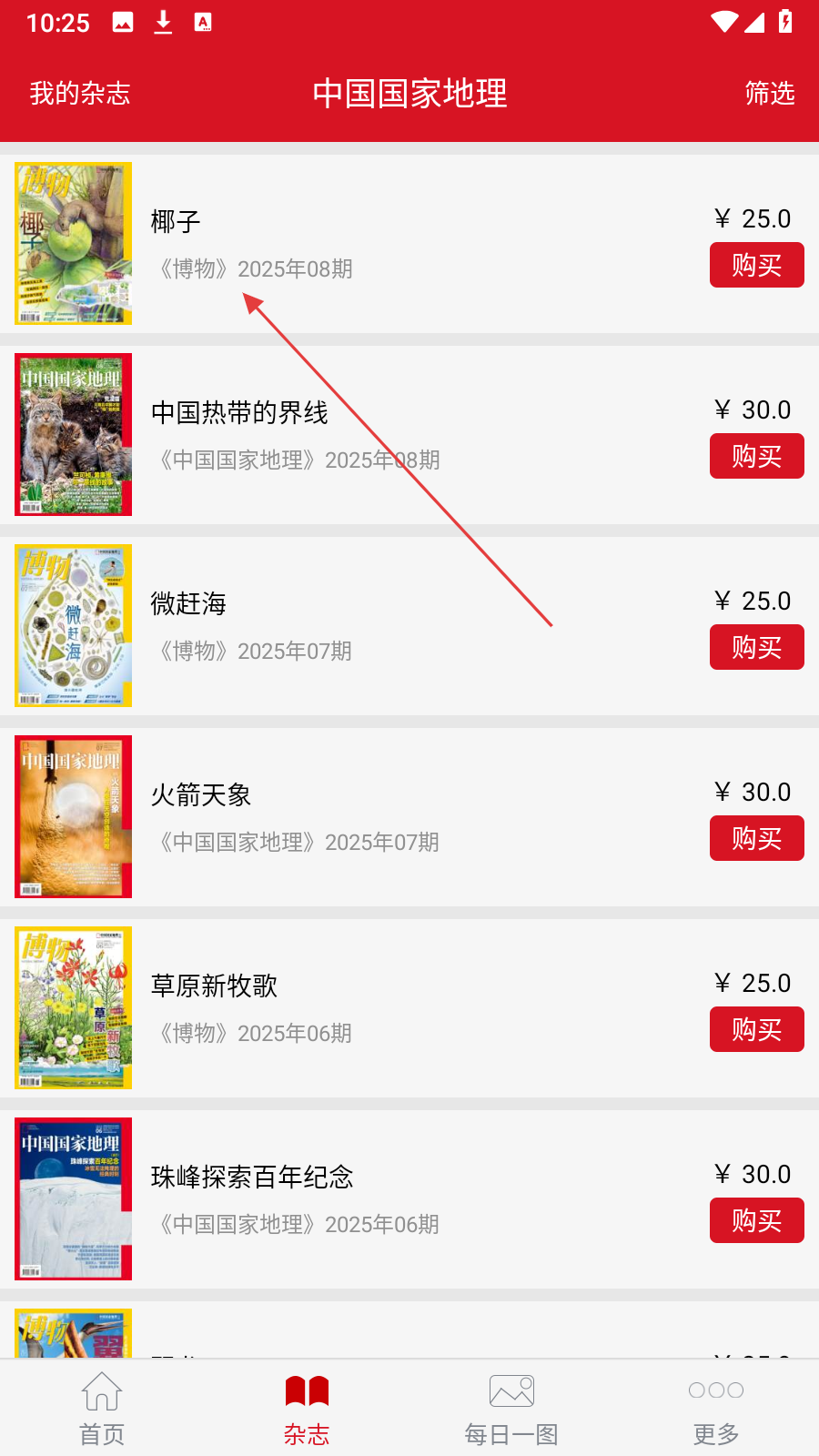Image resolution: width=819 pixels, height=1456 pixels.
Task: Open the 更多 tab
Action: 716,1408
